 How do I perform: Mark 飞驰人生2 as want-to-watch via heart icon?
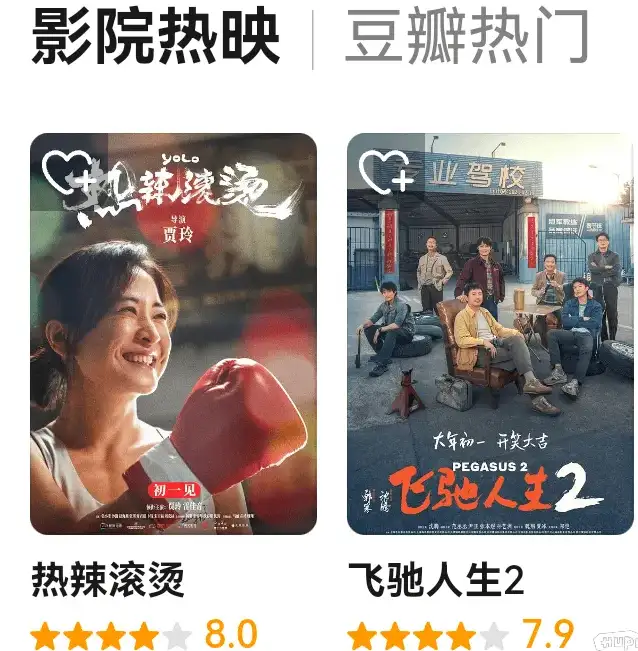pos(386,171)
